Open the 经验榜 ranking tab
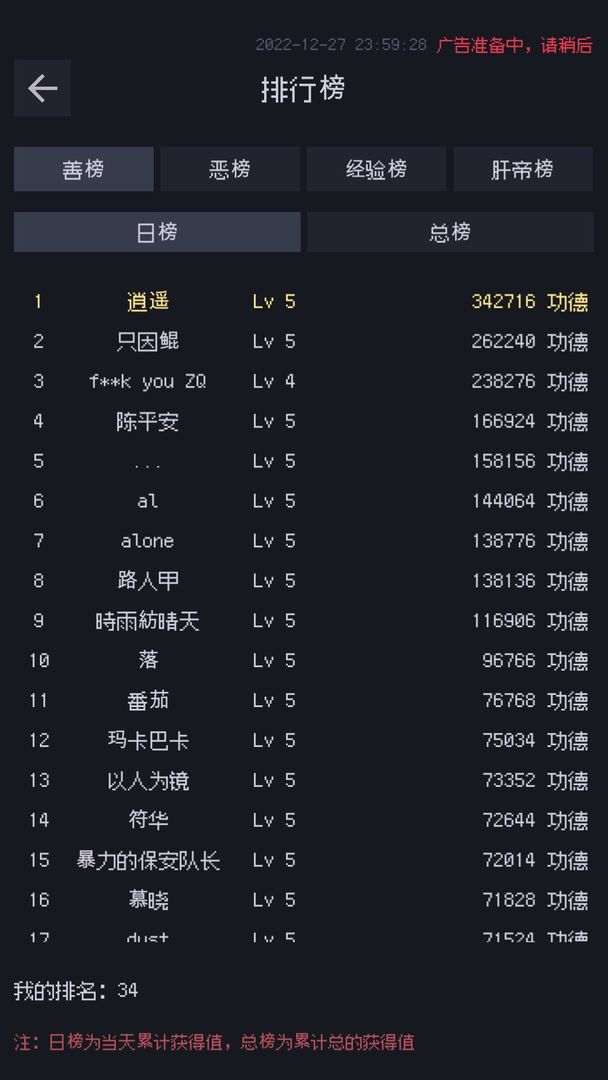The width and height of the screenshot is (608, 1080). click(x=376, y=169)
